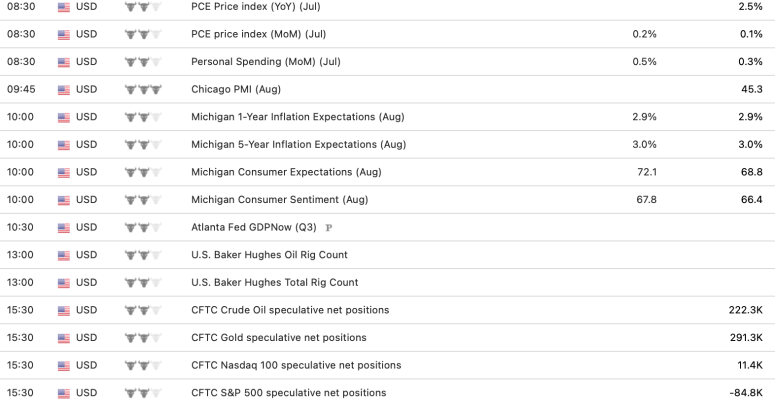Open CFTC S&P 500 speculative net positions
The image size is (775, 409).
pos(288,393)
